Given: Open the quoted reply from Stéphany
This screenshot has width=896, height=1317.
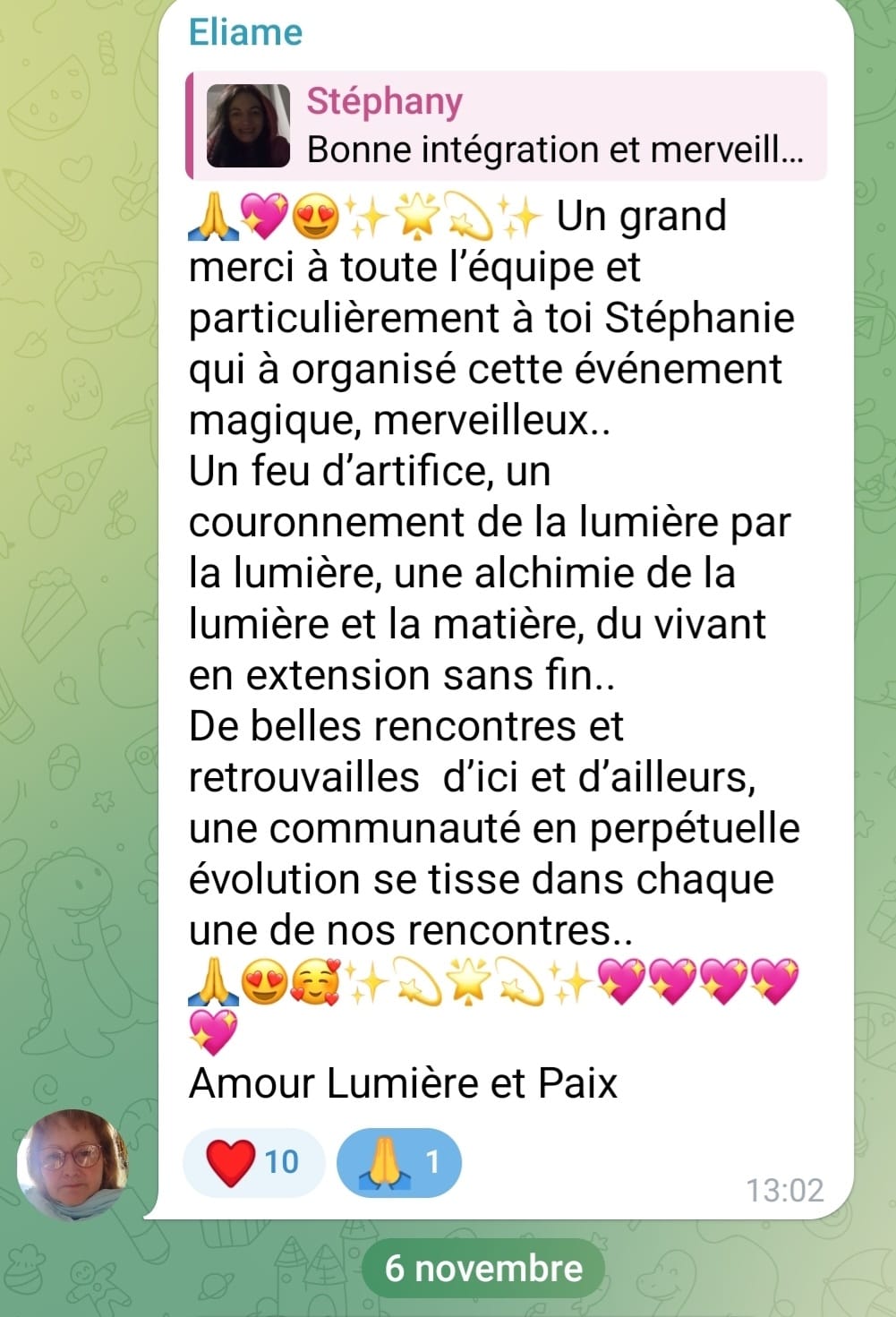Looking at the screenshot, I should (x=506, y=126).
